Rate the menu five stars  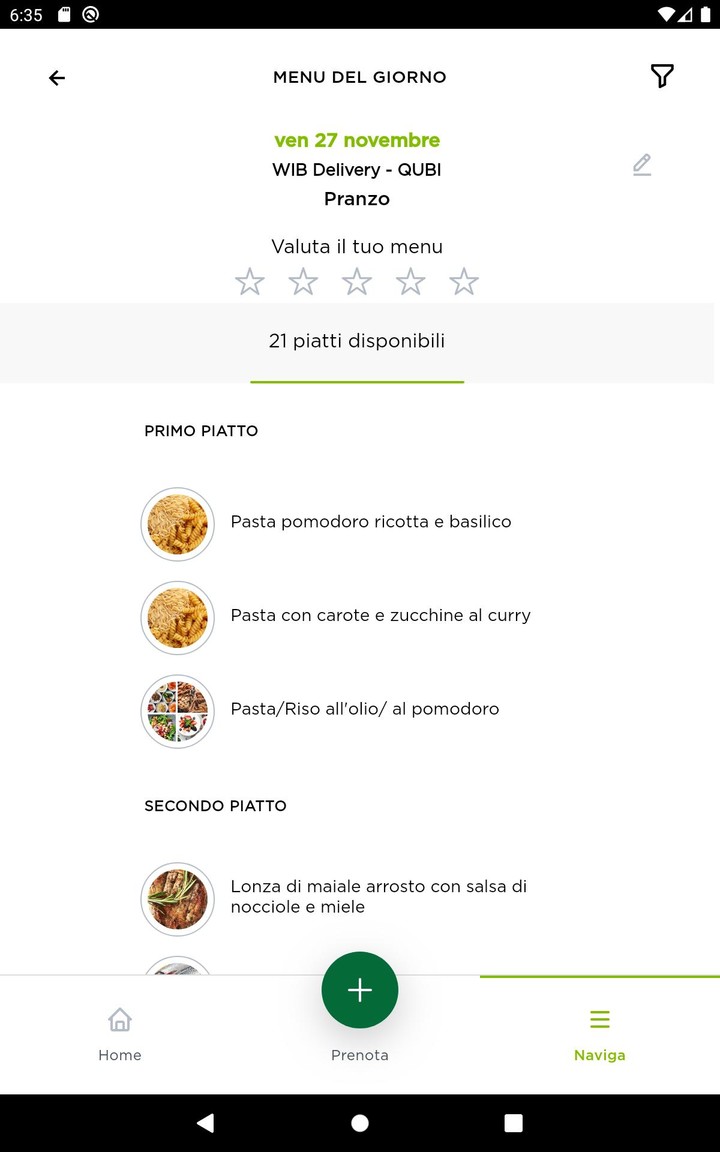[x=464, y=282]
